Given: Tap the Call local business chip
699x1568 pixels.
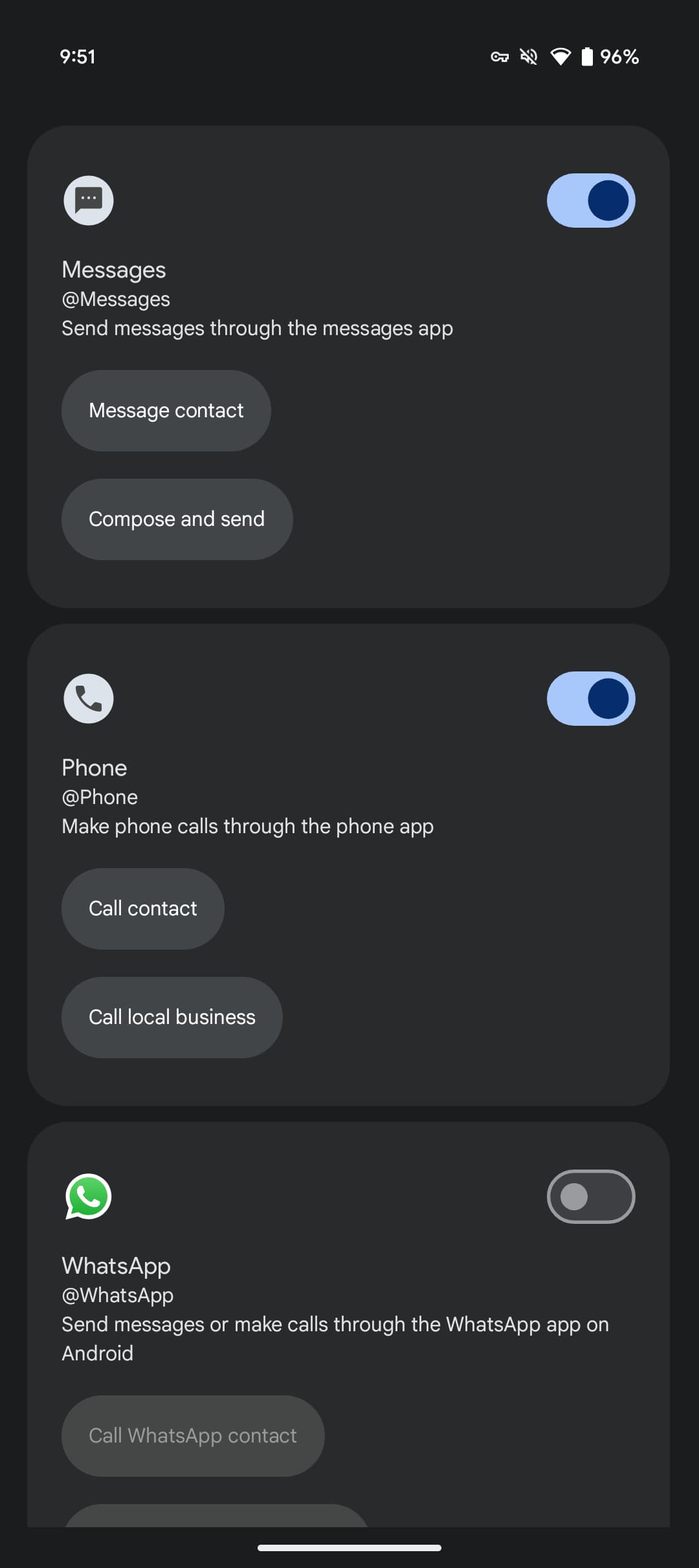Looking at the screenshot, I should 172,1018.
